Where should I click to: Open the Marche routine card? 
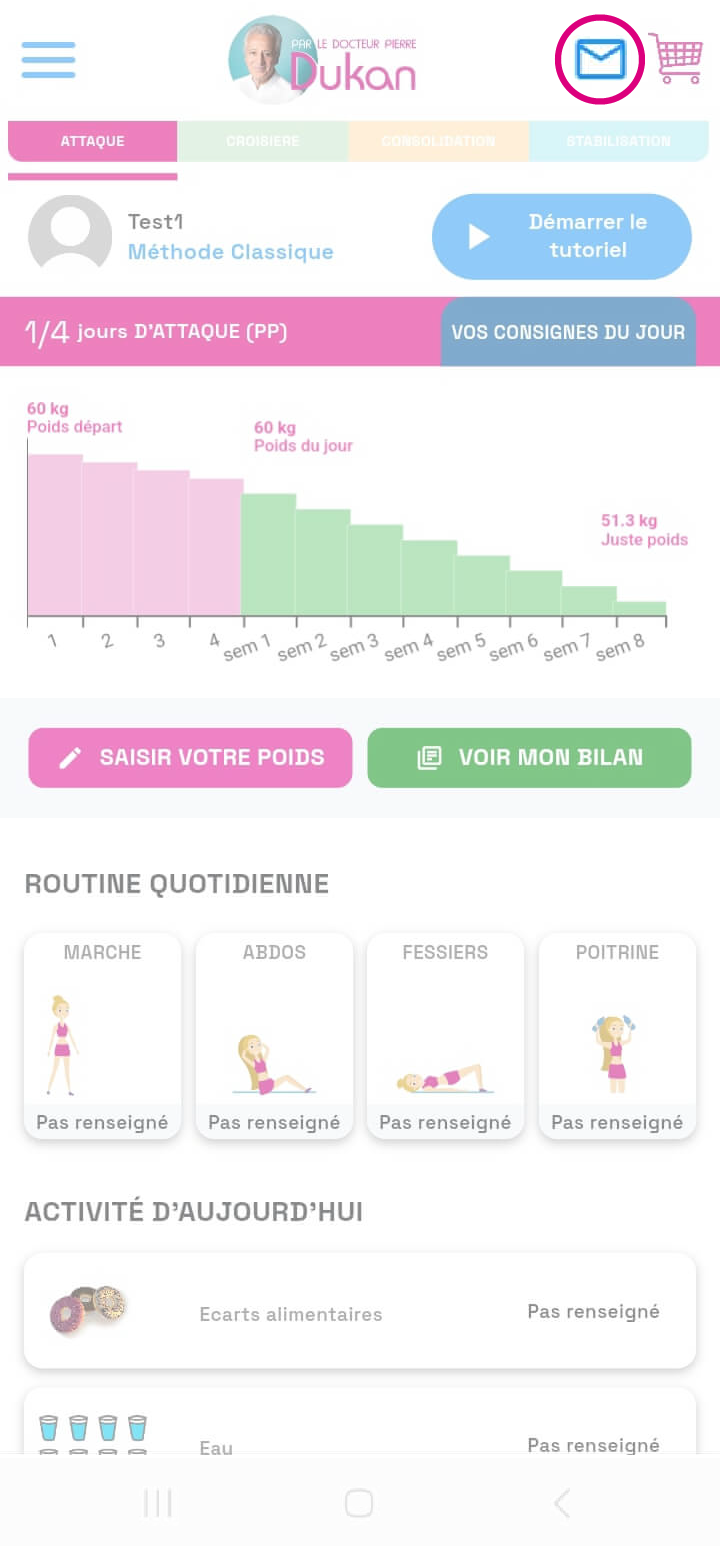(102, 1035)
